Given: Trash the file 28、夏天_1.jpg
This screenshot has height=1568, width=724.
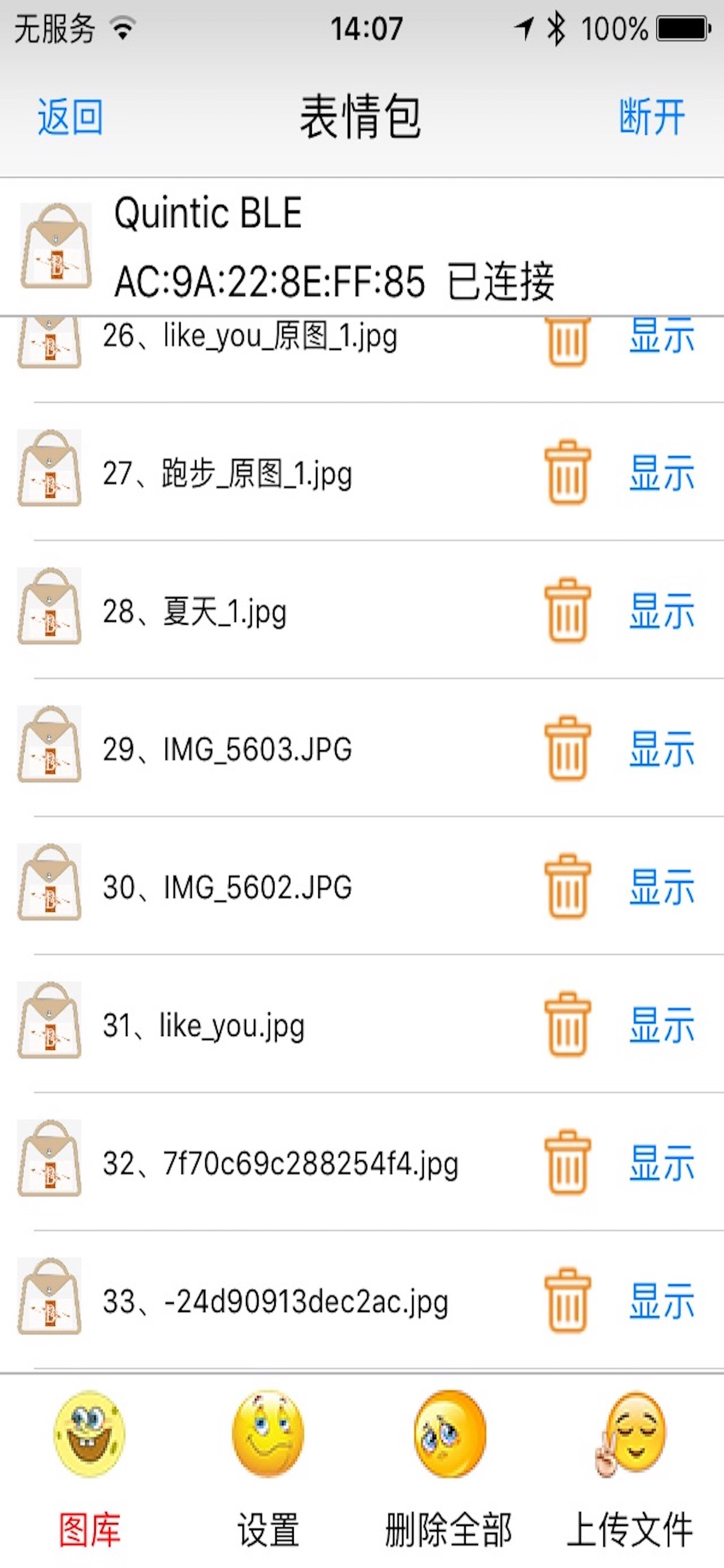Looking at the screenshot, I should coord(567,611).
